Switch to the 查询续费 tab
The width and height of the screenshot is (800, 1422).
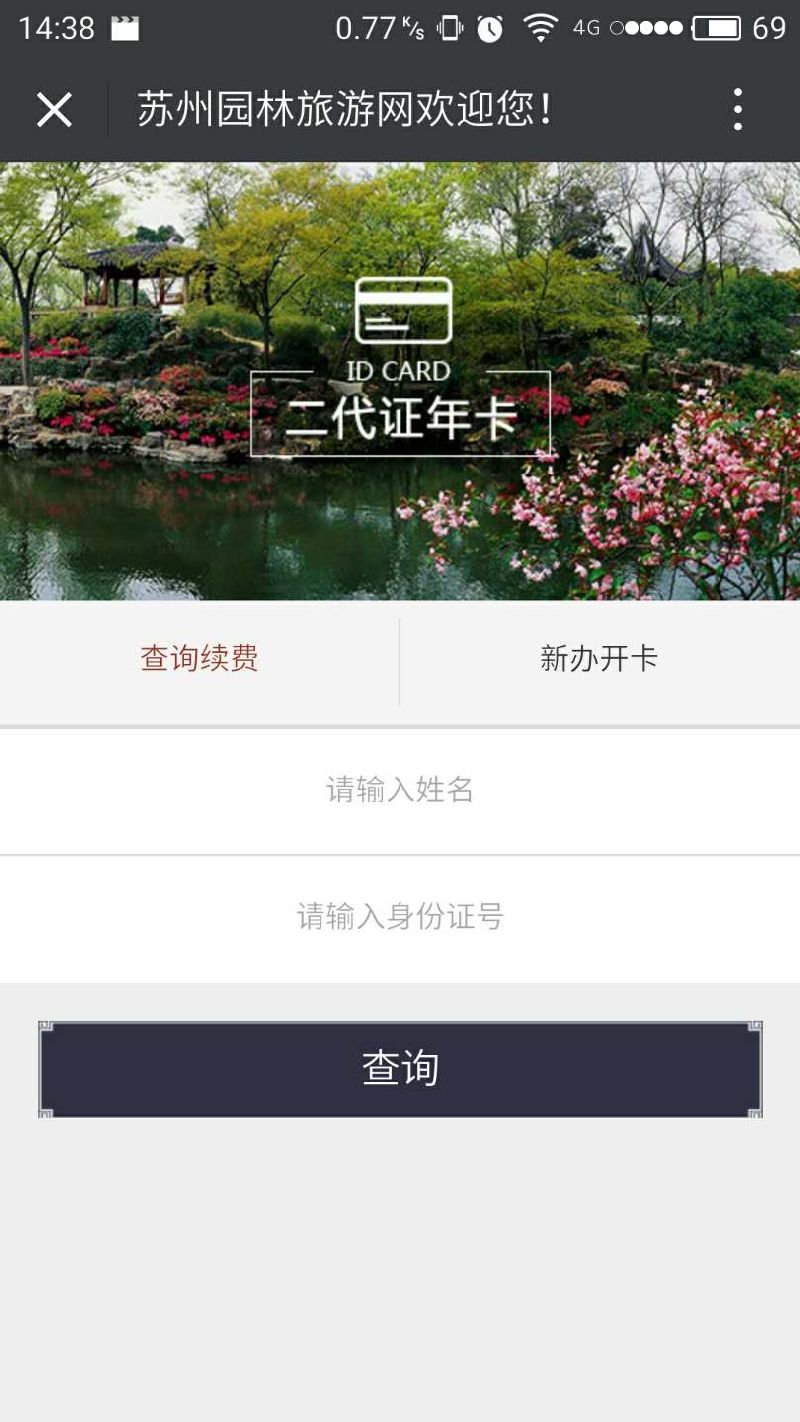(x=199, y=659)
